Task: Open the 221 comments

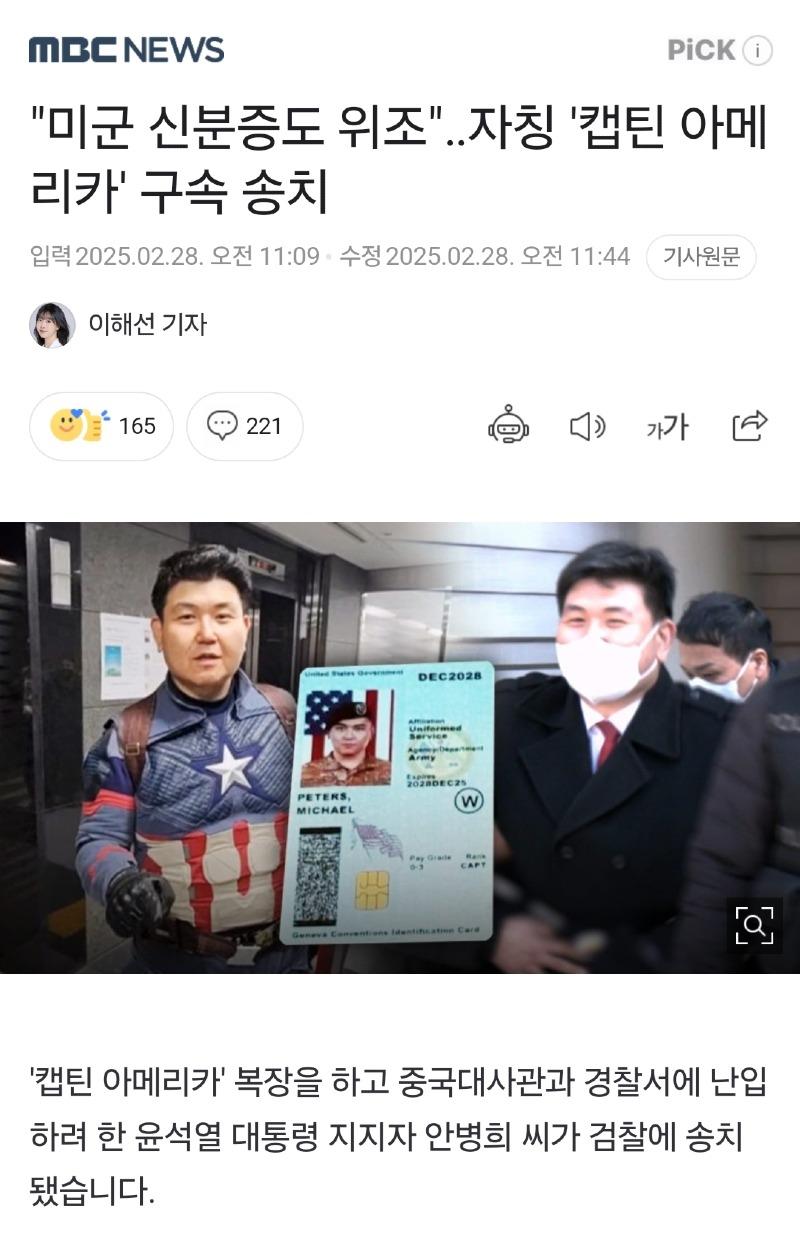Action: click(244, 426)
